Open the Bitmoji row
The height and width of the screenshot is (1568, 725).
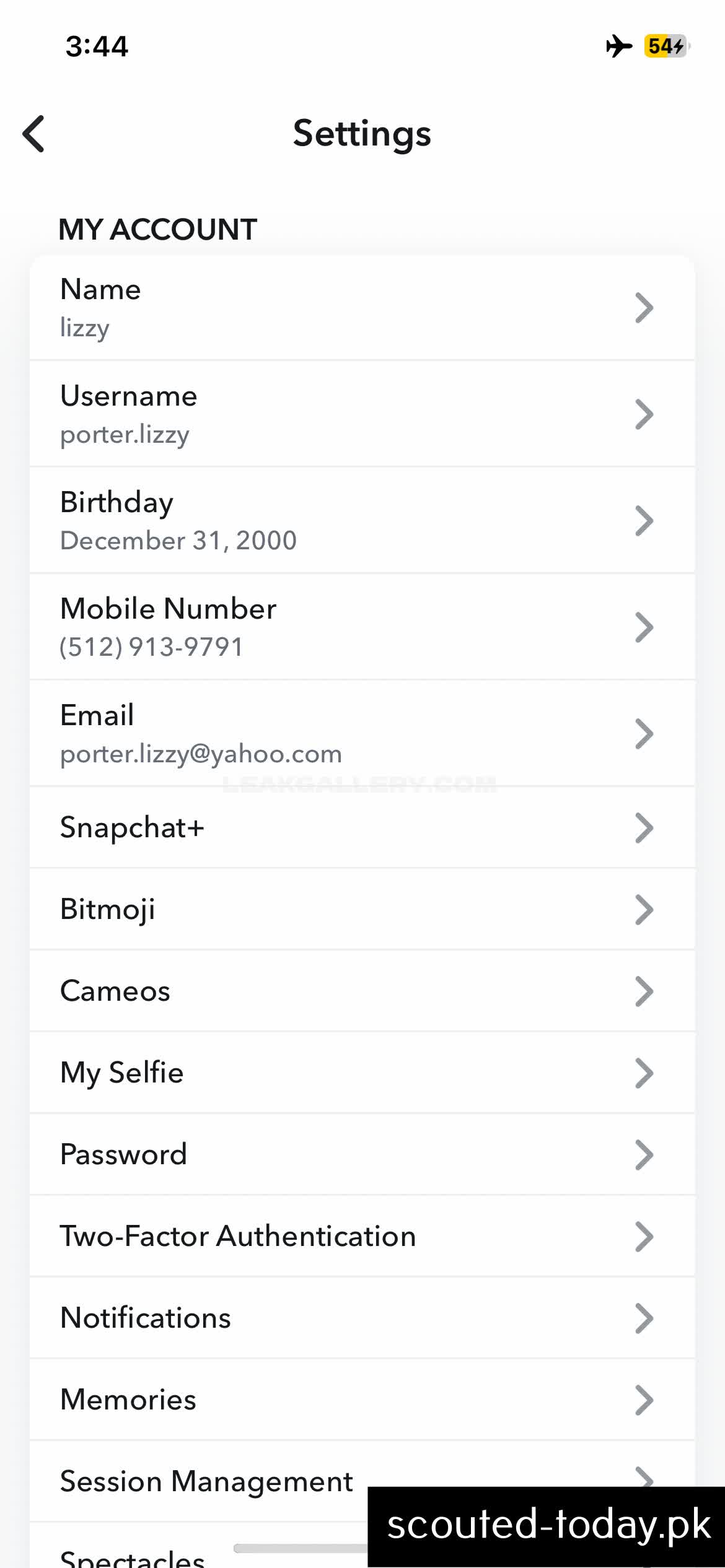coord(362,910)
